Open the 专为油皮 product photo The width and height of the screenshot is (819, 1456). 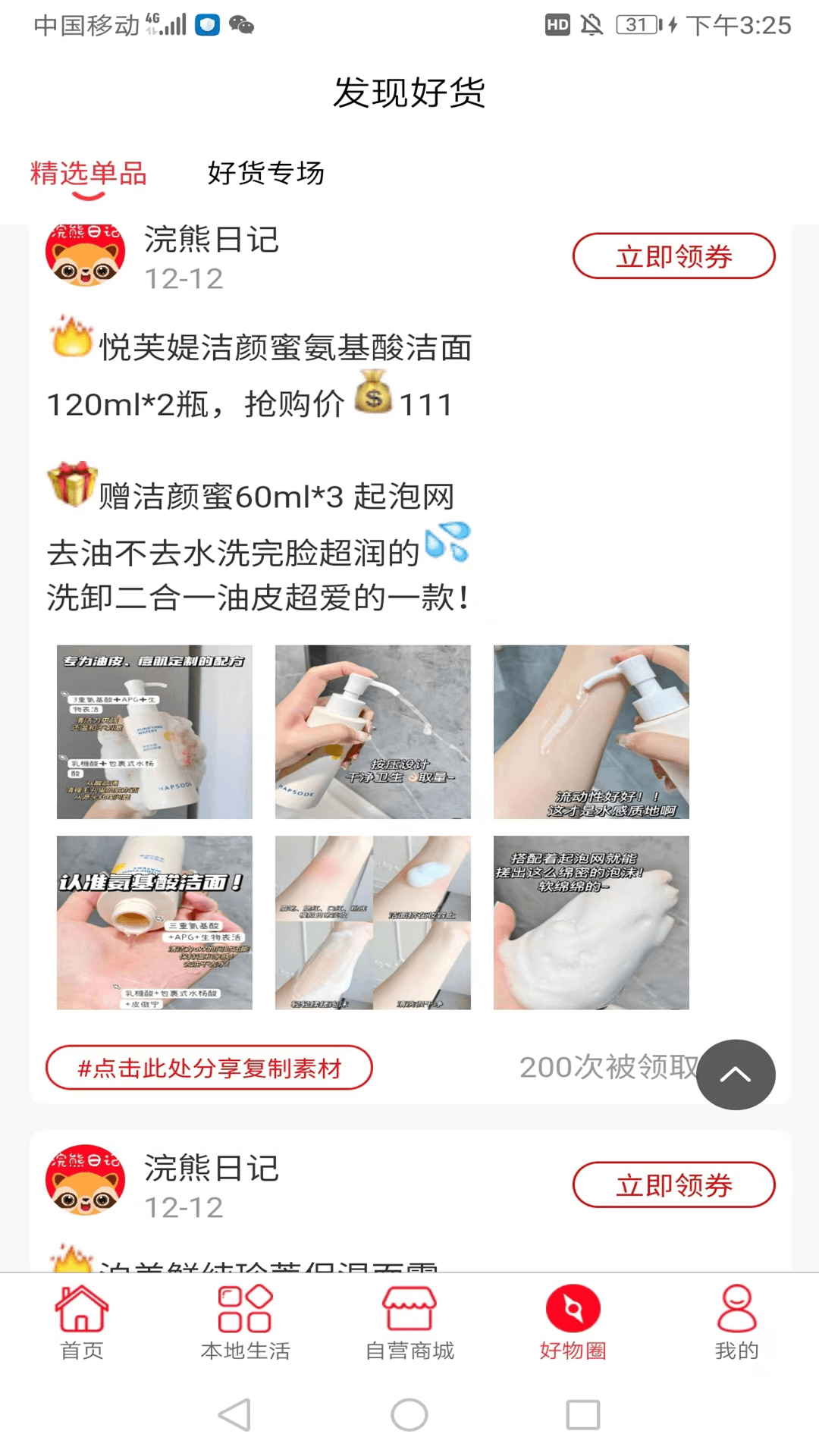click(x=155, y=732)
